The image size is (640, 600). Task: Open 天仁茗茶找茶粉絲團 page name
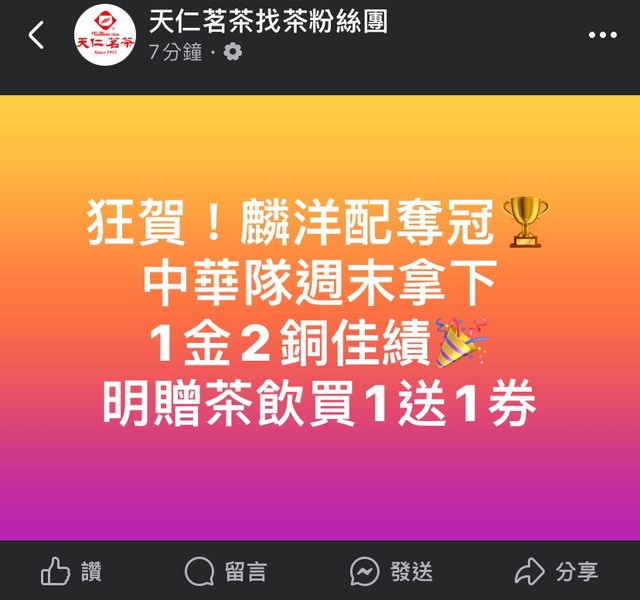click(x=267, y=21)
